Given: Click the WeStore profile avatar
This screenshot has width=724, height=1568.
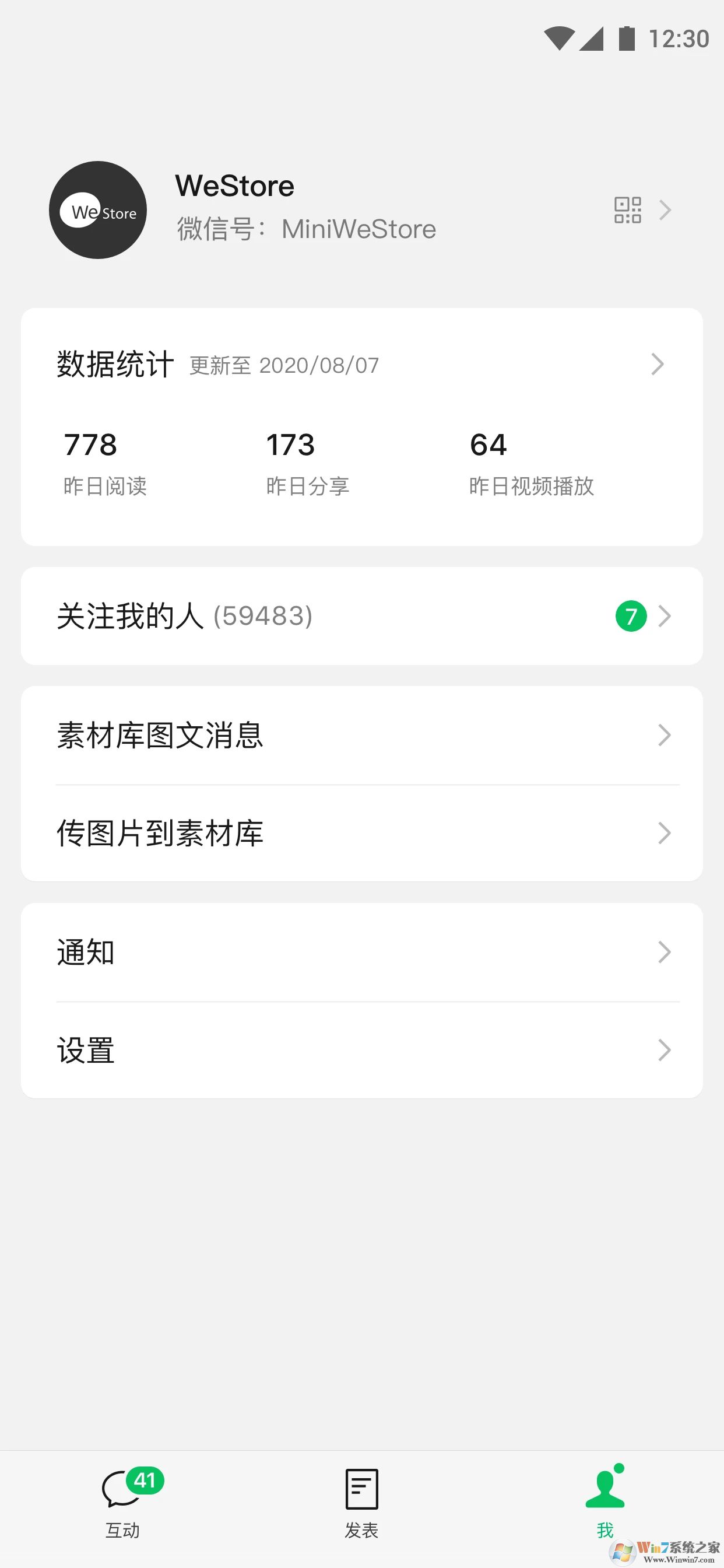Looking at the screenshot, I should (97, 210).
